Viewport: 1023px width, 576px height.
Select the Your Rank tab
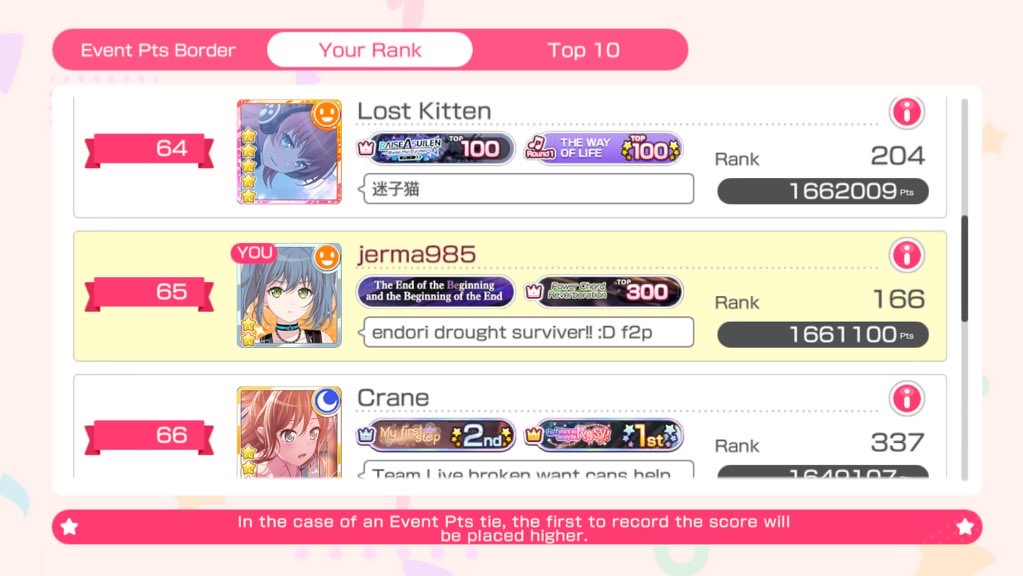(370, 50)
